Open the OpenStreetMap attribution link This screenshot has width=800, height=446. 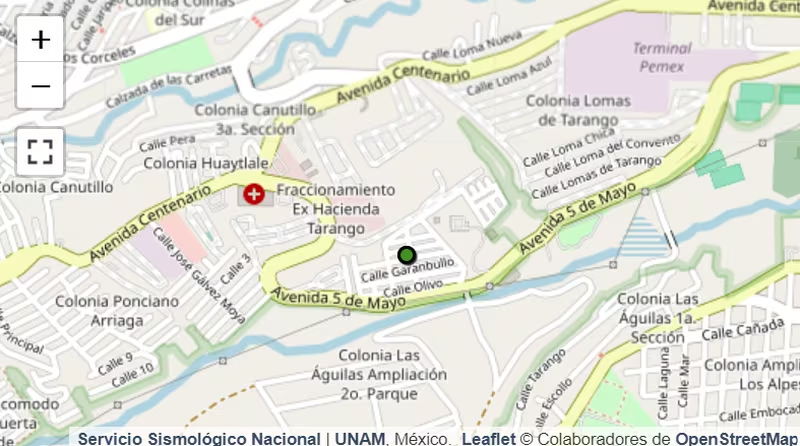click(737, 439)
